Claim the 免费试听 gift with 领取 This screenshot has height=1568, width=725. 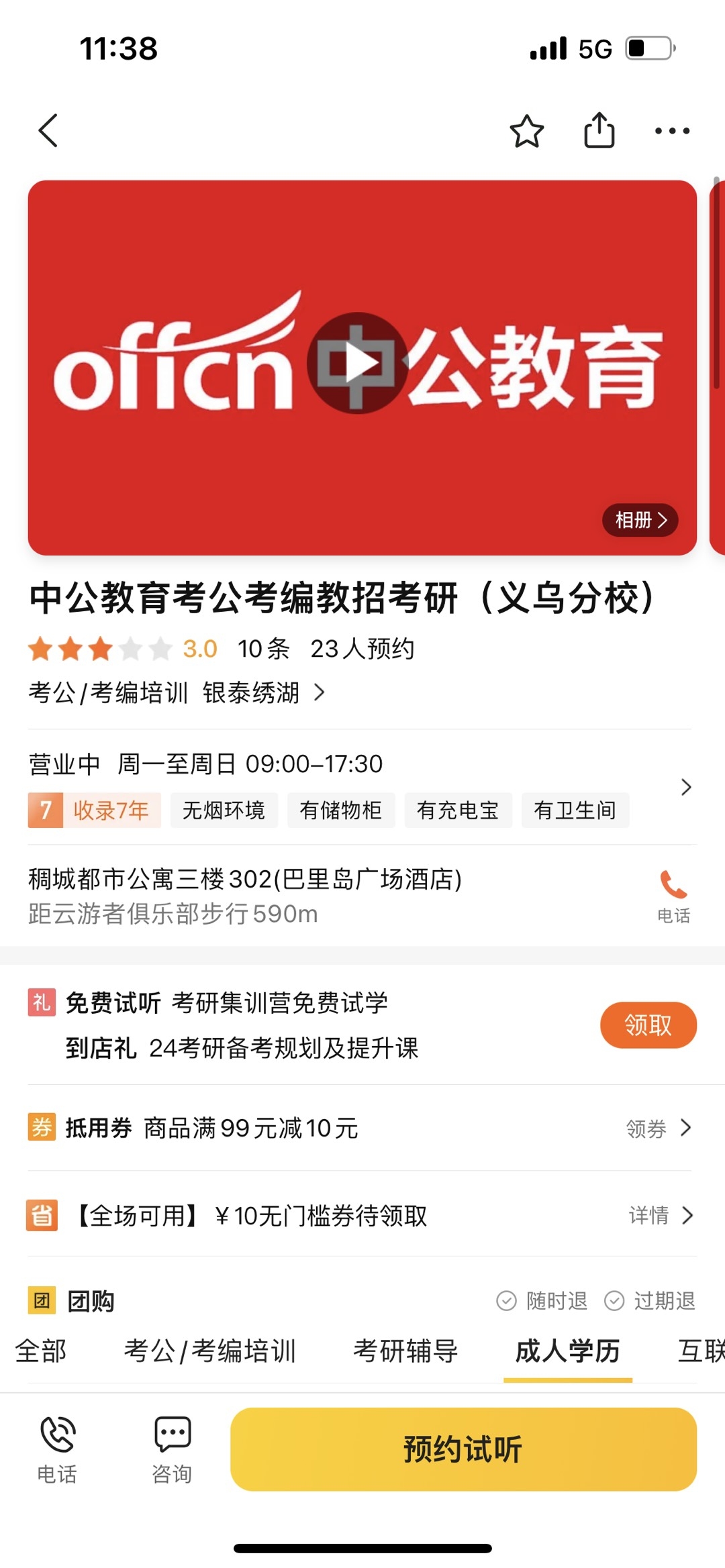pyautogui.click(x=648, y=1025)
